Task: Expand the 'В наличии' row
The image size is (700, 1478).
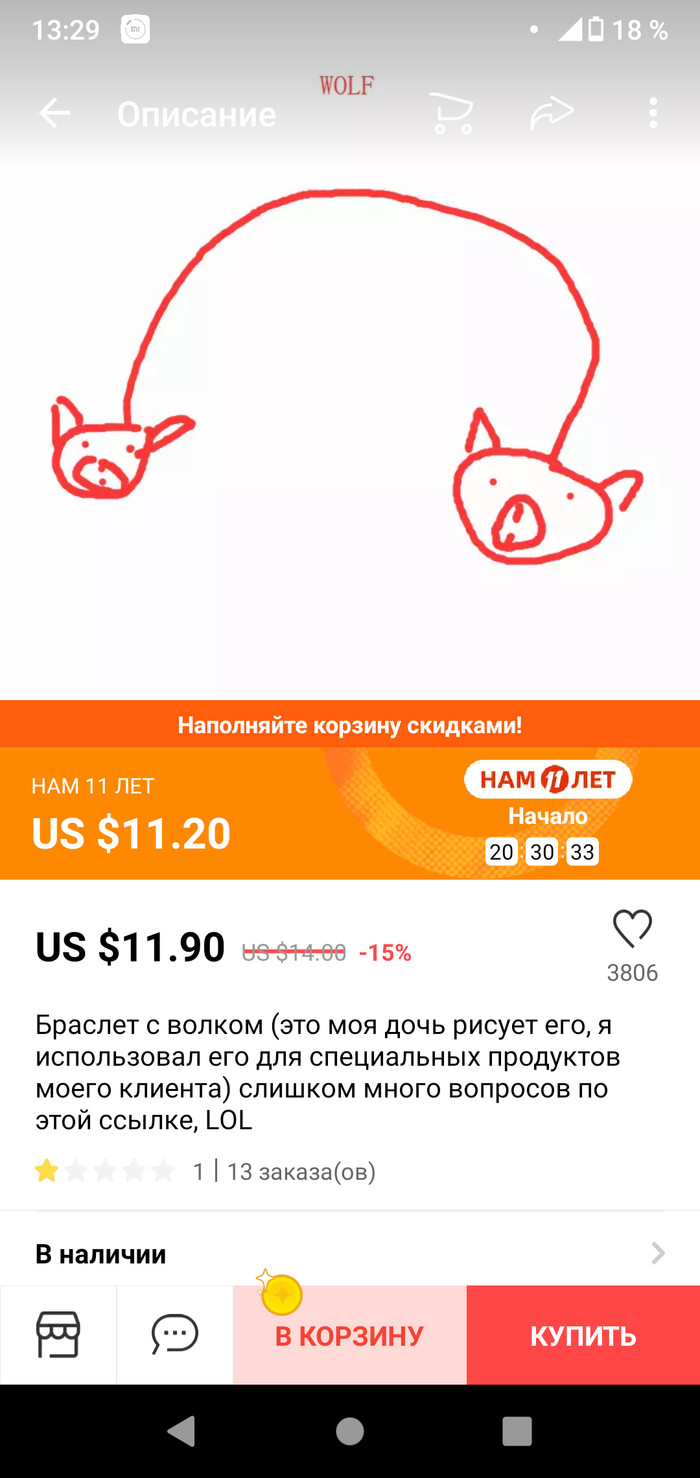Action: click(x=350, y=1254)
